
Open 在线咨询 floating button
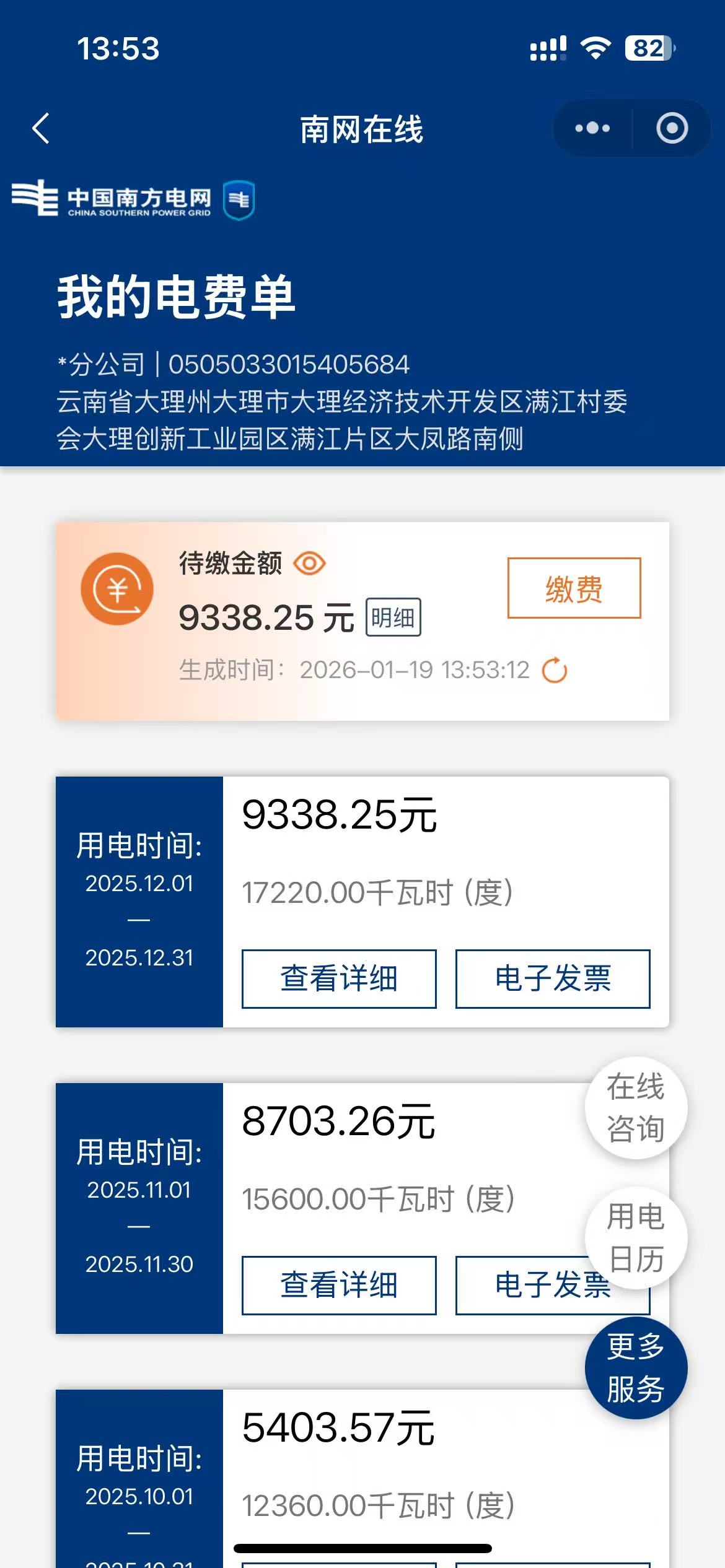coord(636,1107)
